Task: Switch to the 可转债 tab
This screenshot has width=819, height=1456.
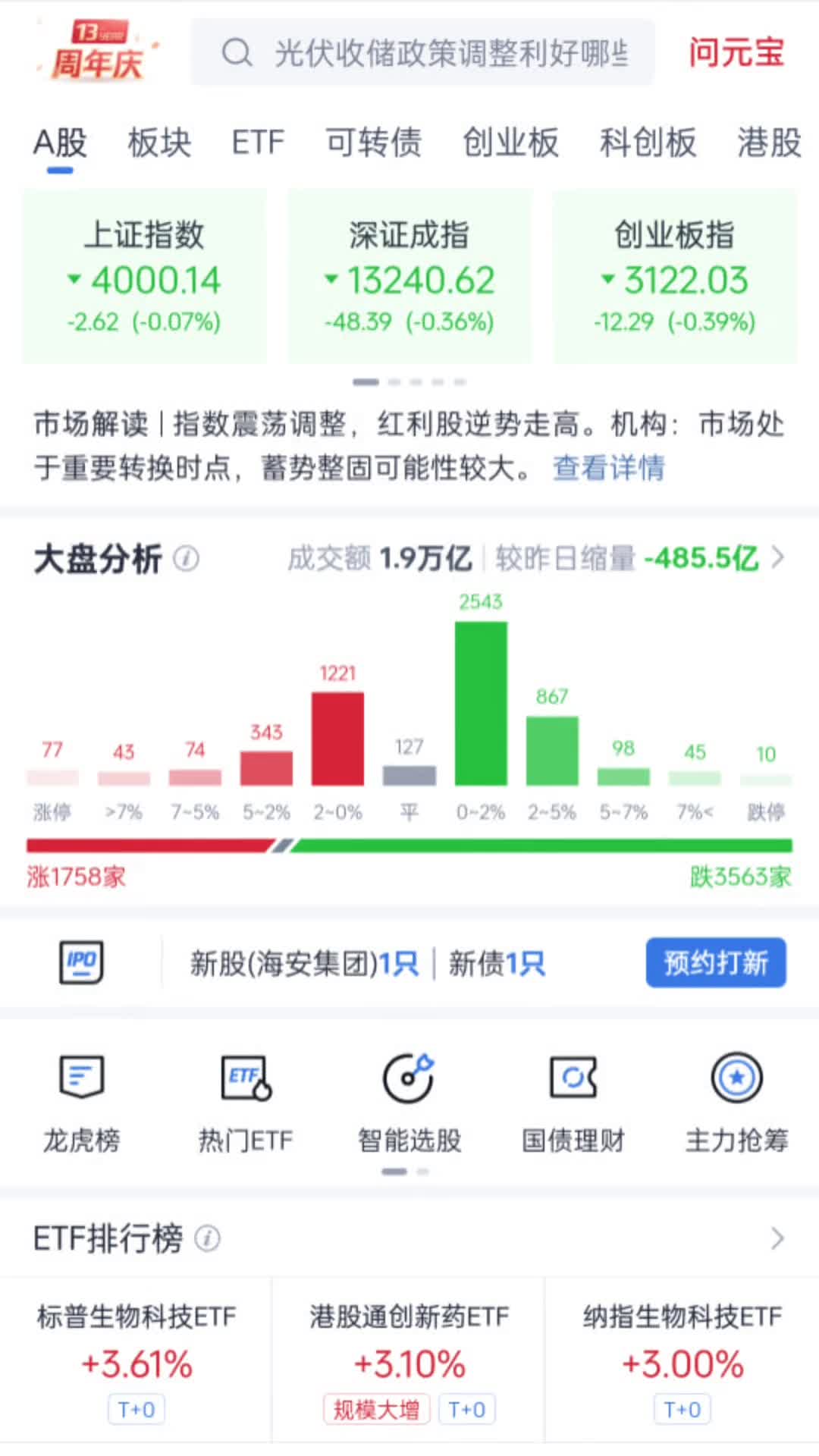Action: [373, 143]
